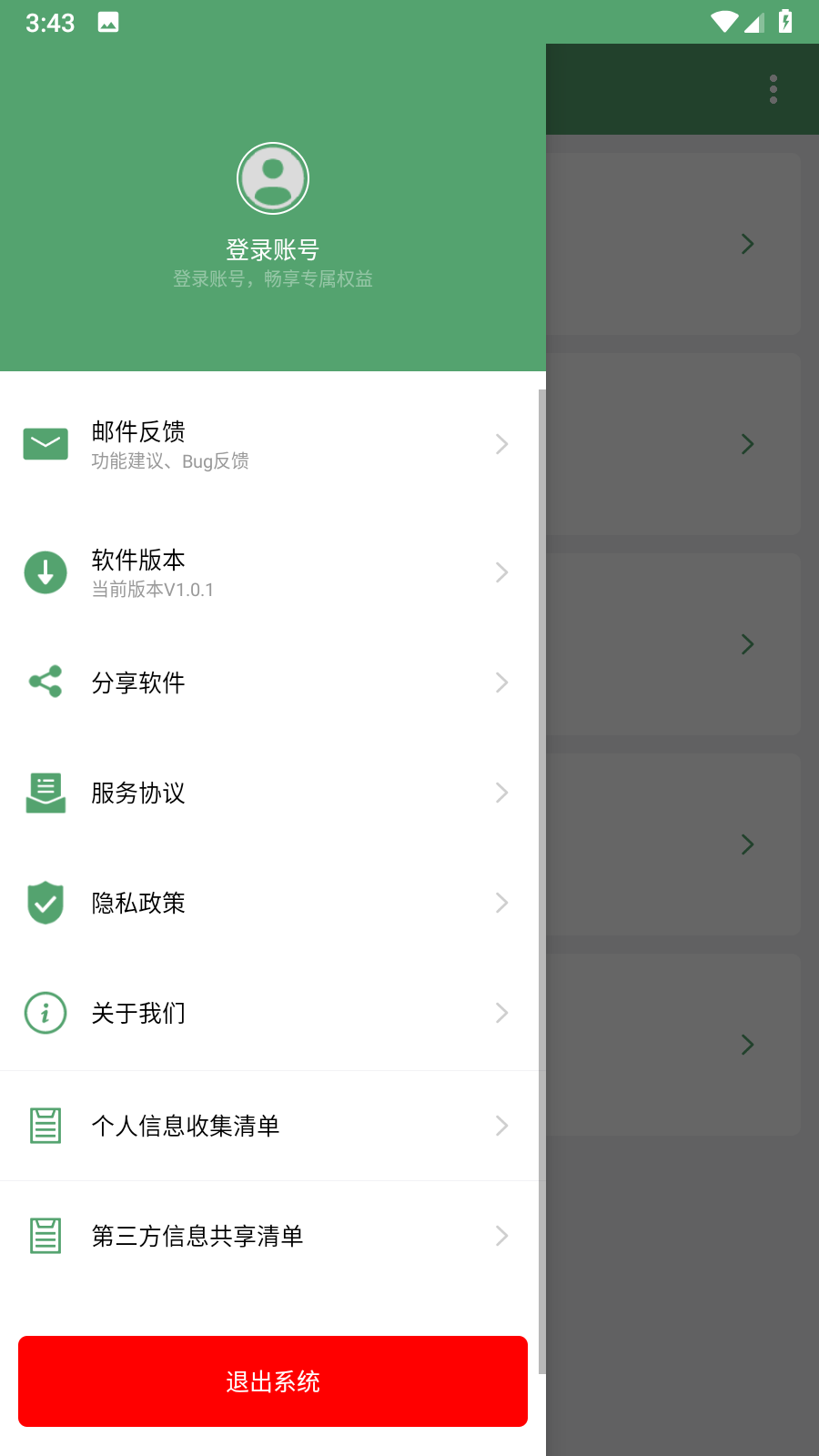Tap 登录账号 to sign in
Screen dimensions: 819x1456
272,247
